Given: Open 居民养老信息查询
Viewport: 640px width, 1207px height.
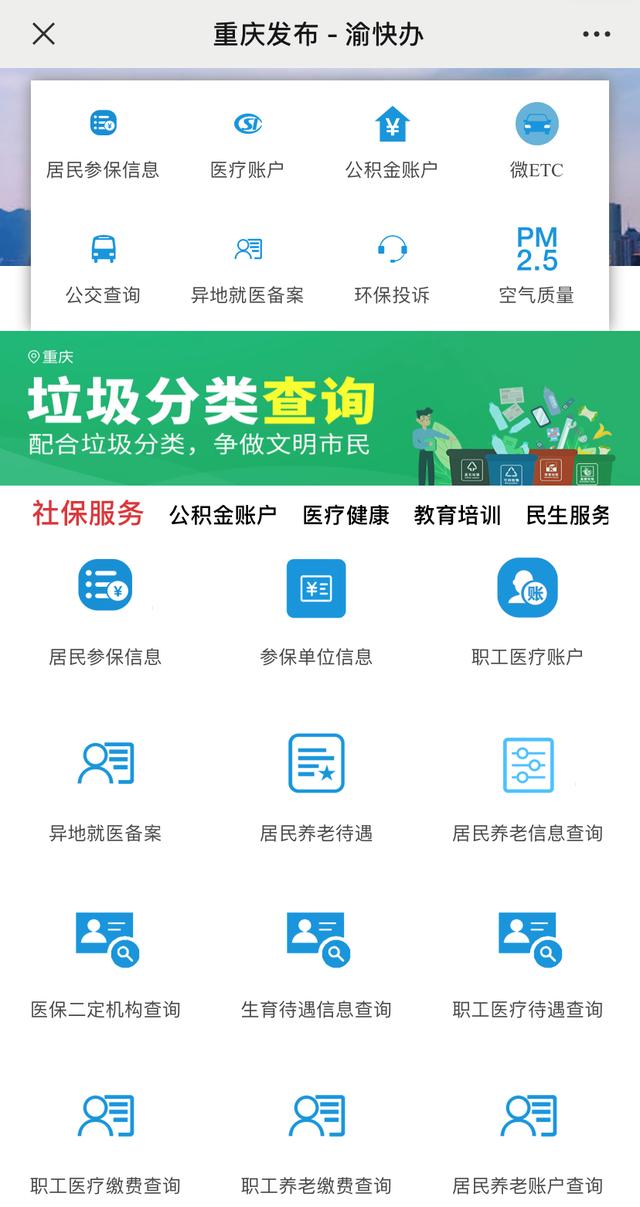Looking at the screenshot, I should pyautogui.click(x=527, y=787).
